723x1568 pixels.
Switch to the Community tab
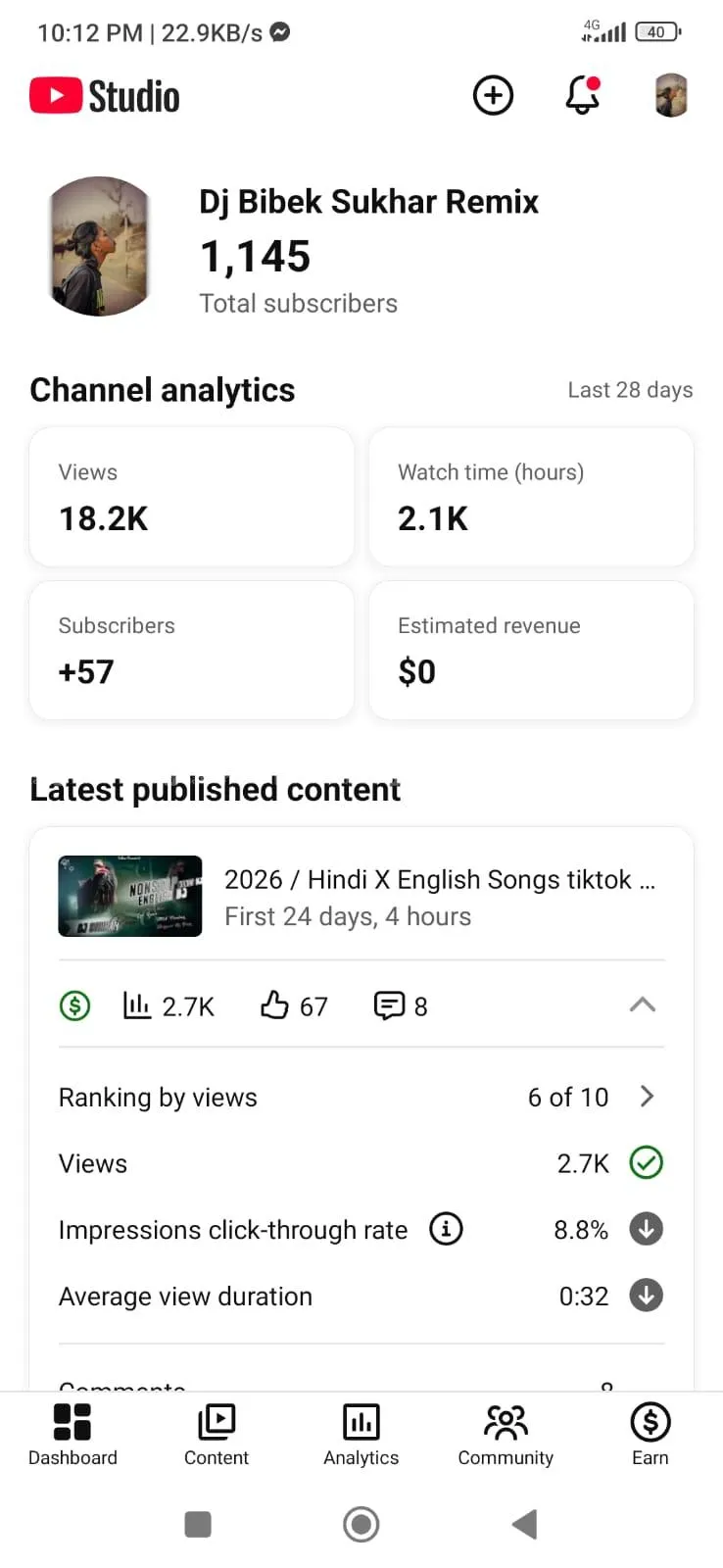point(506,1434)
